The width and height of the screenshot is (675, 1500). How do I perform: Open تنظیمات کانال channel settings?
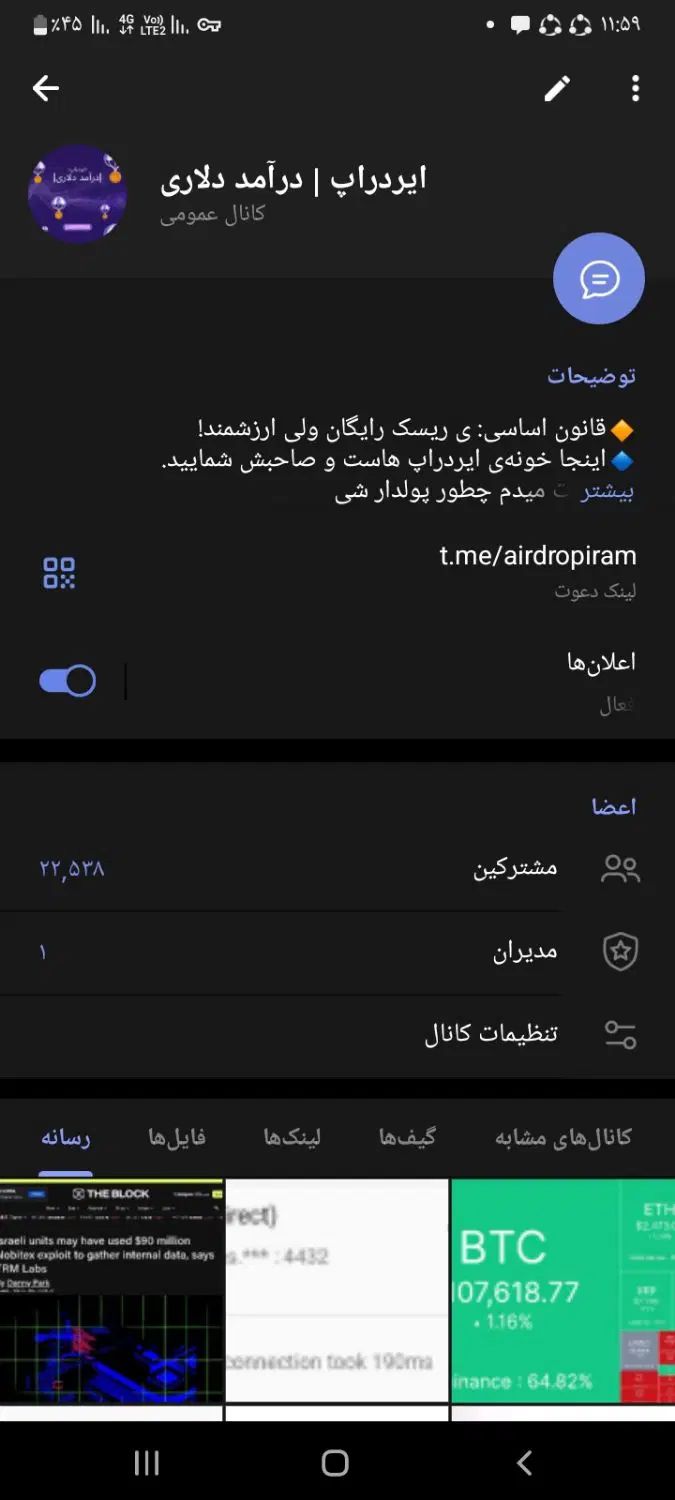[x=337, y=1034]
